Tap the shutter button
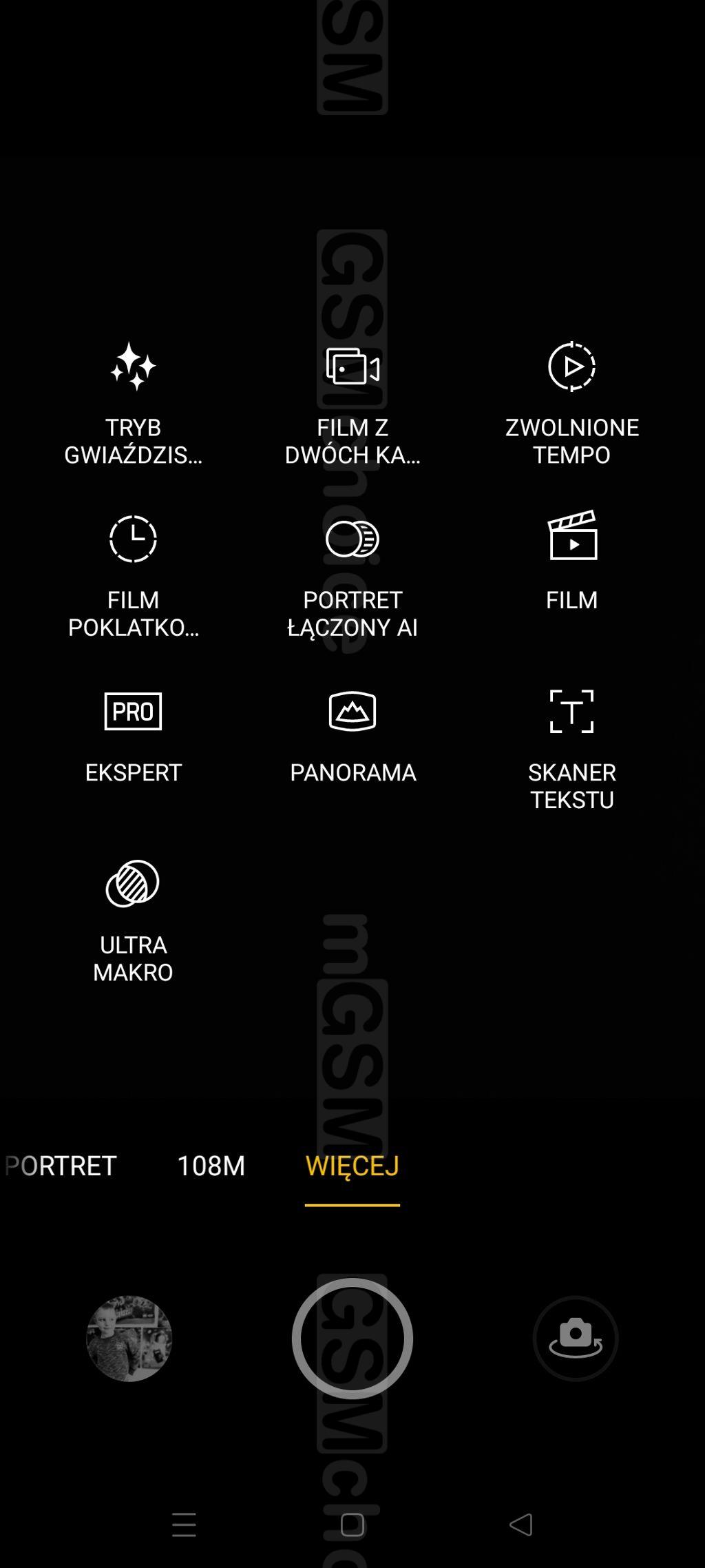Screen dimensions: 705x1568 pyautogui.click(x=352, y=1339)
